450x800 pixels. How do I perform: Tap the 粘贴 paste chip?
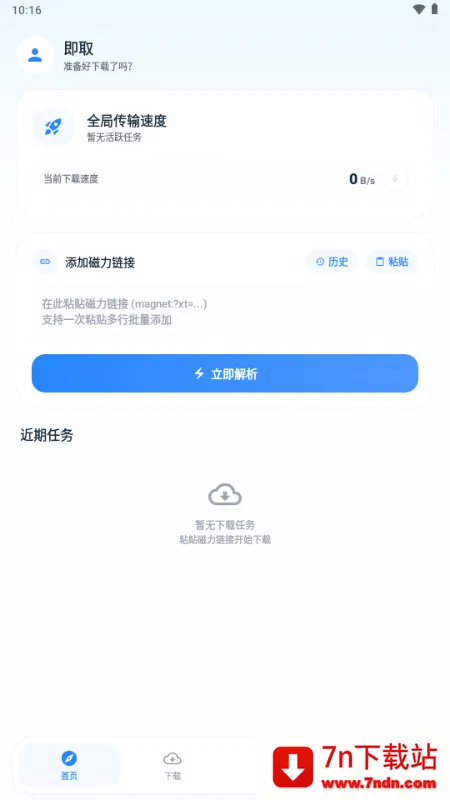click(x=392, y=262)
